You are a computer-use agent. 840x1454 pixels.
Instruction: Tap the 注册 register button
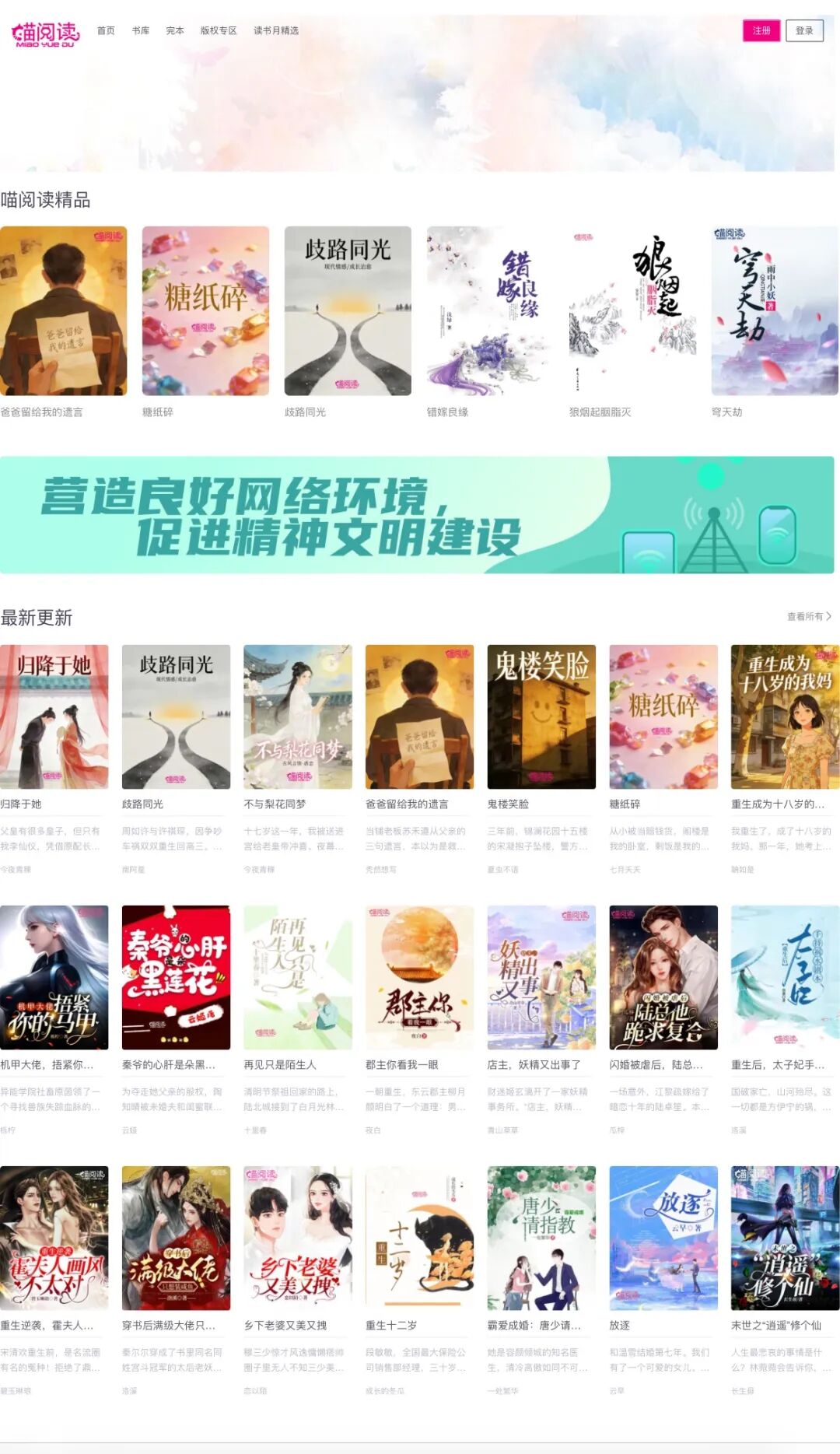click(761, 30)
